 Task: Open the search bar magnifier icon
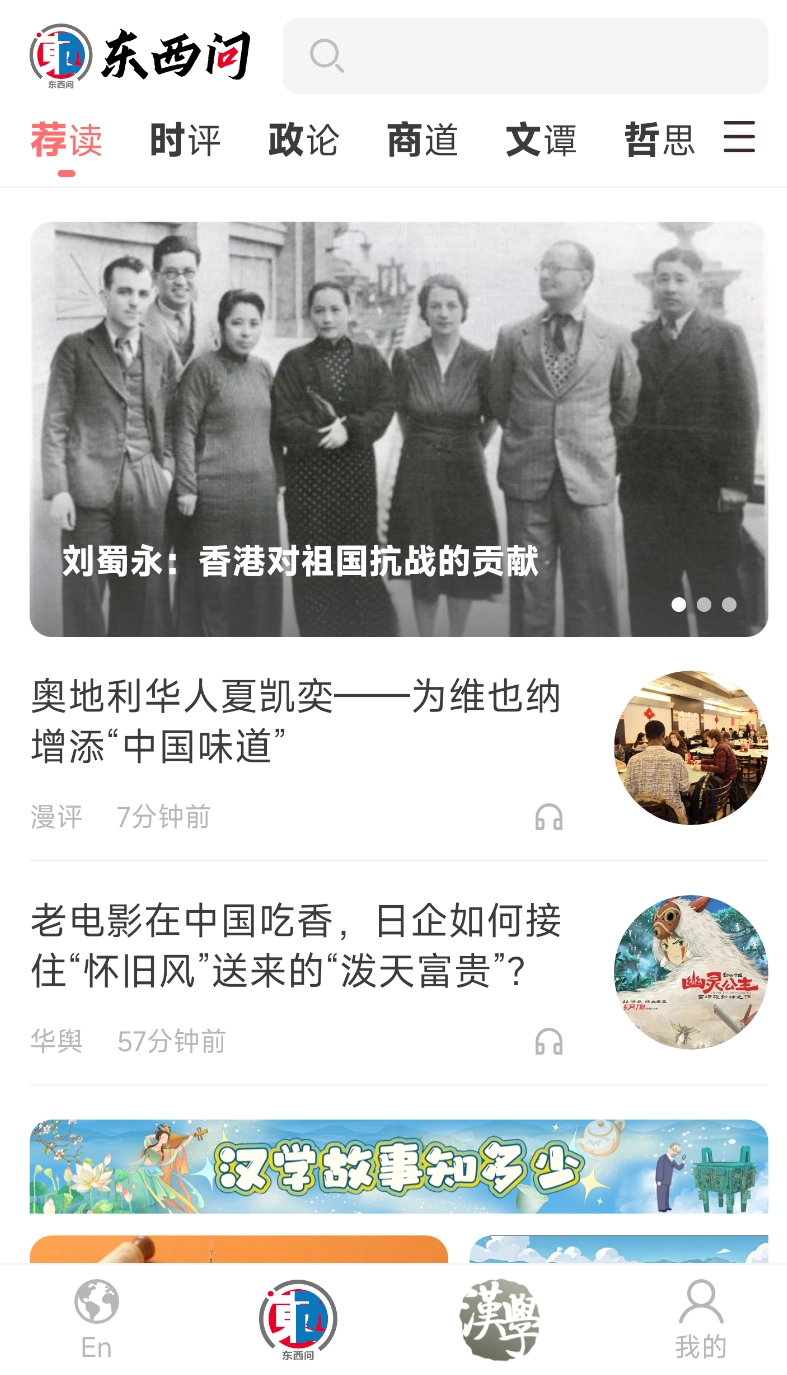[328, 57]
